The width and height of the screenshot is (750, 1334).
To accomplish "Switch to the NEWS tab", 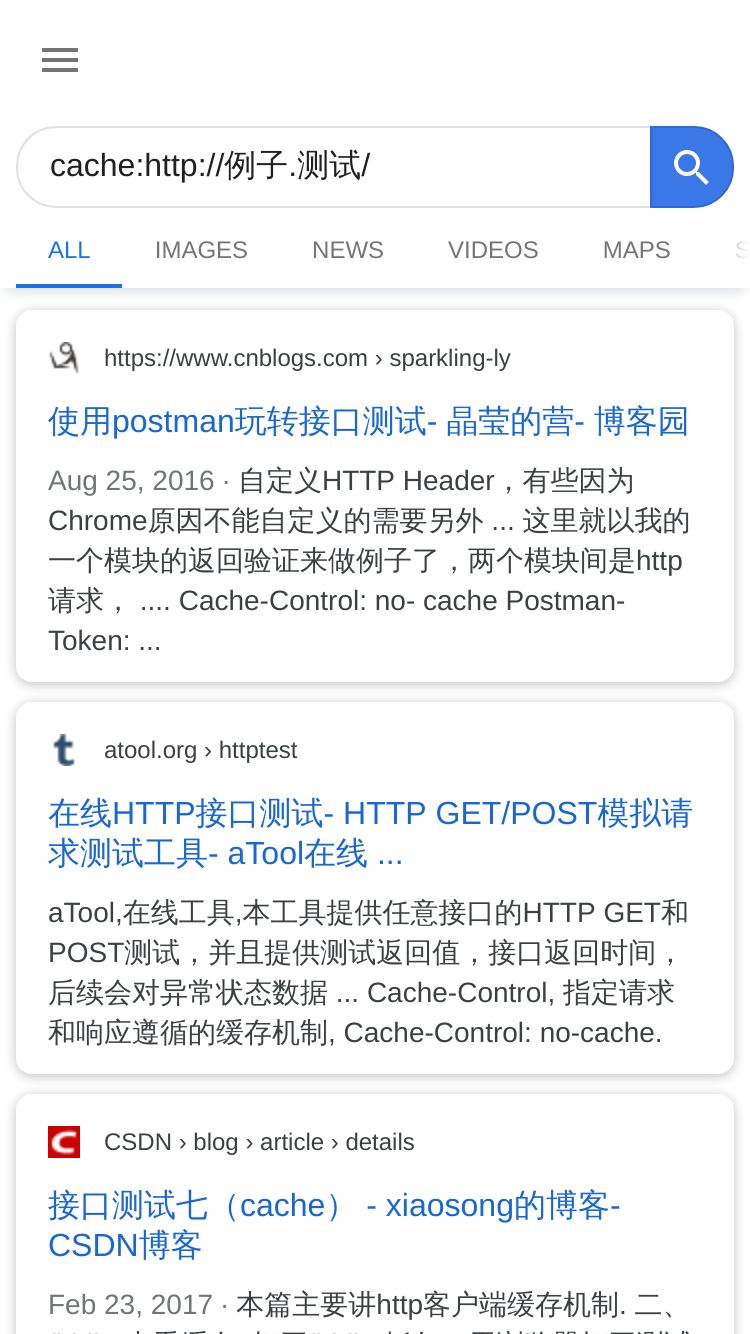I will coord(348,250).
